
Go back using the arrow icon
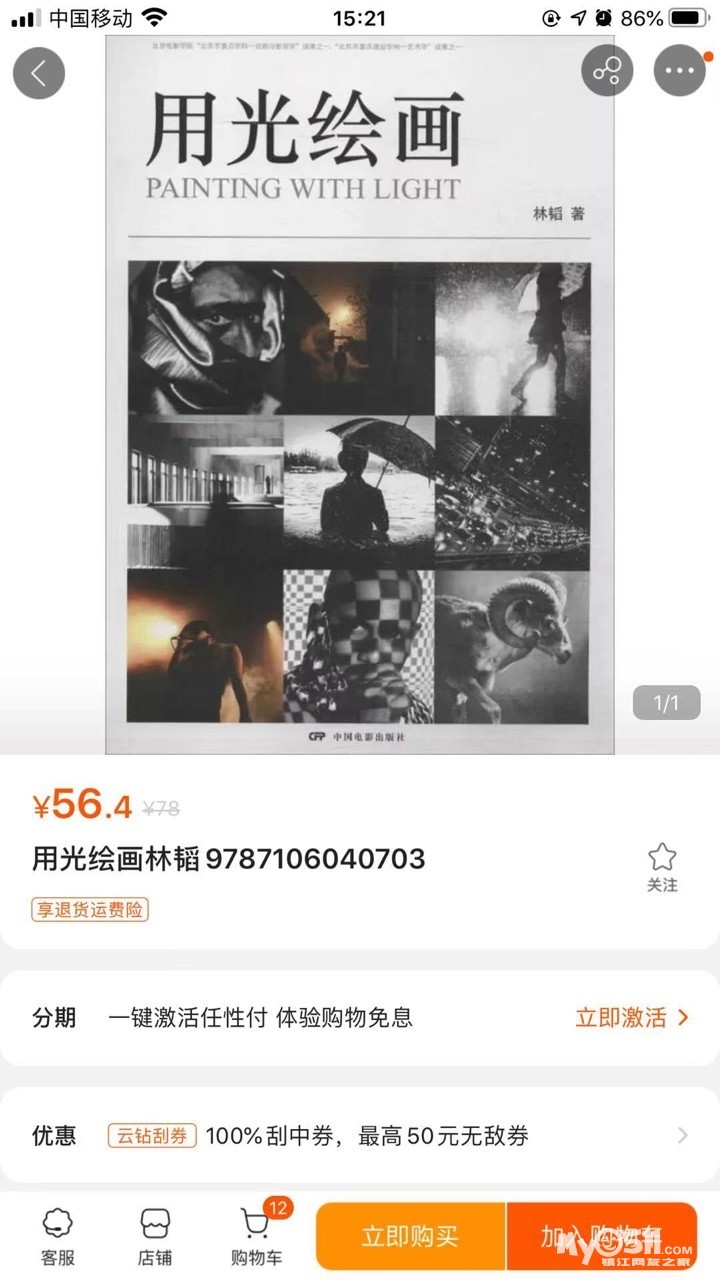tap(39, 72)
